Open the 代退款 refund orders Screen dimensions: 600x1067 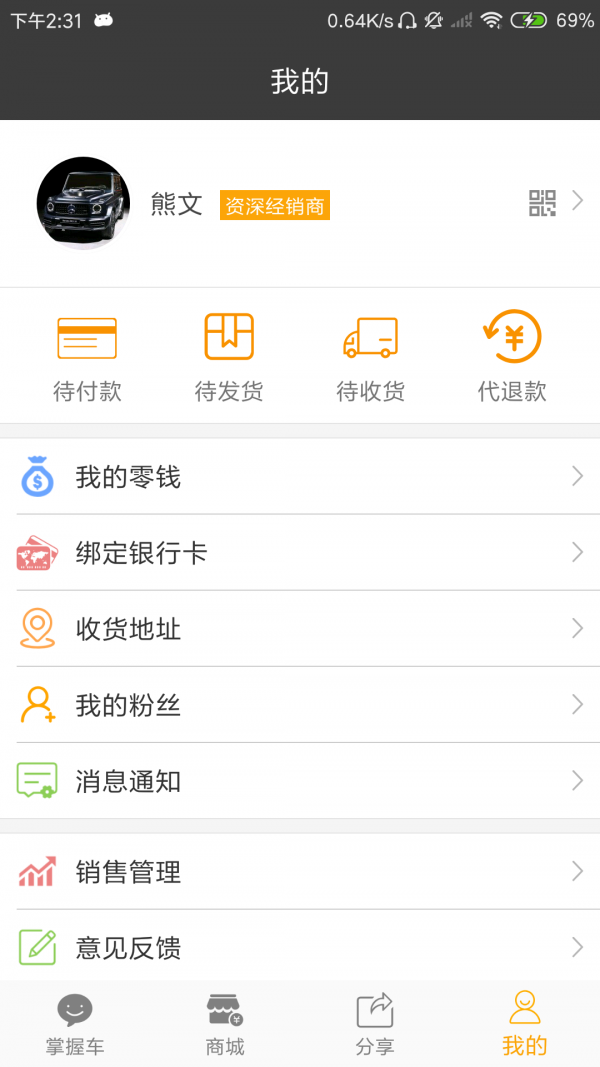point(512,357)
